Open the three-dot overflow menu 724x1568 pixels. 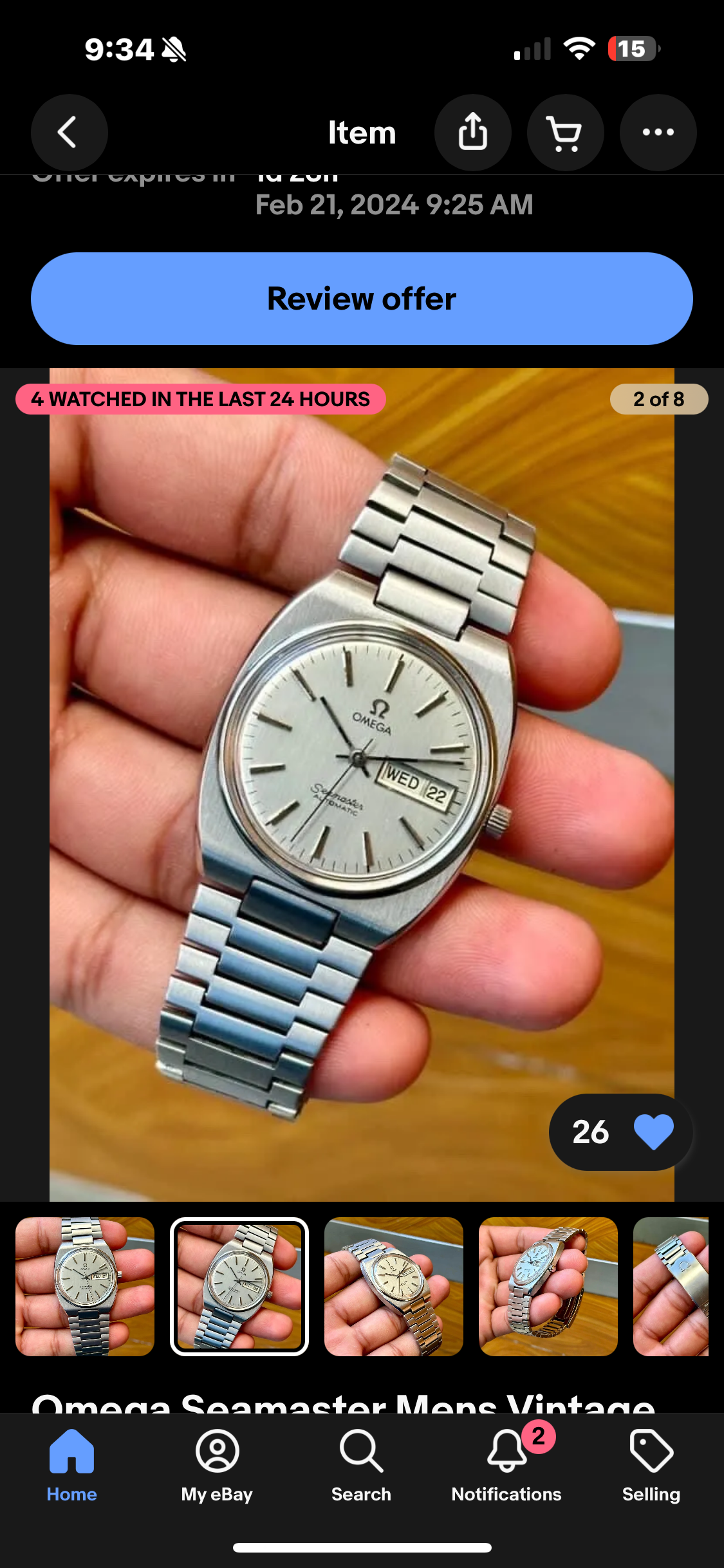click(658, 133)
